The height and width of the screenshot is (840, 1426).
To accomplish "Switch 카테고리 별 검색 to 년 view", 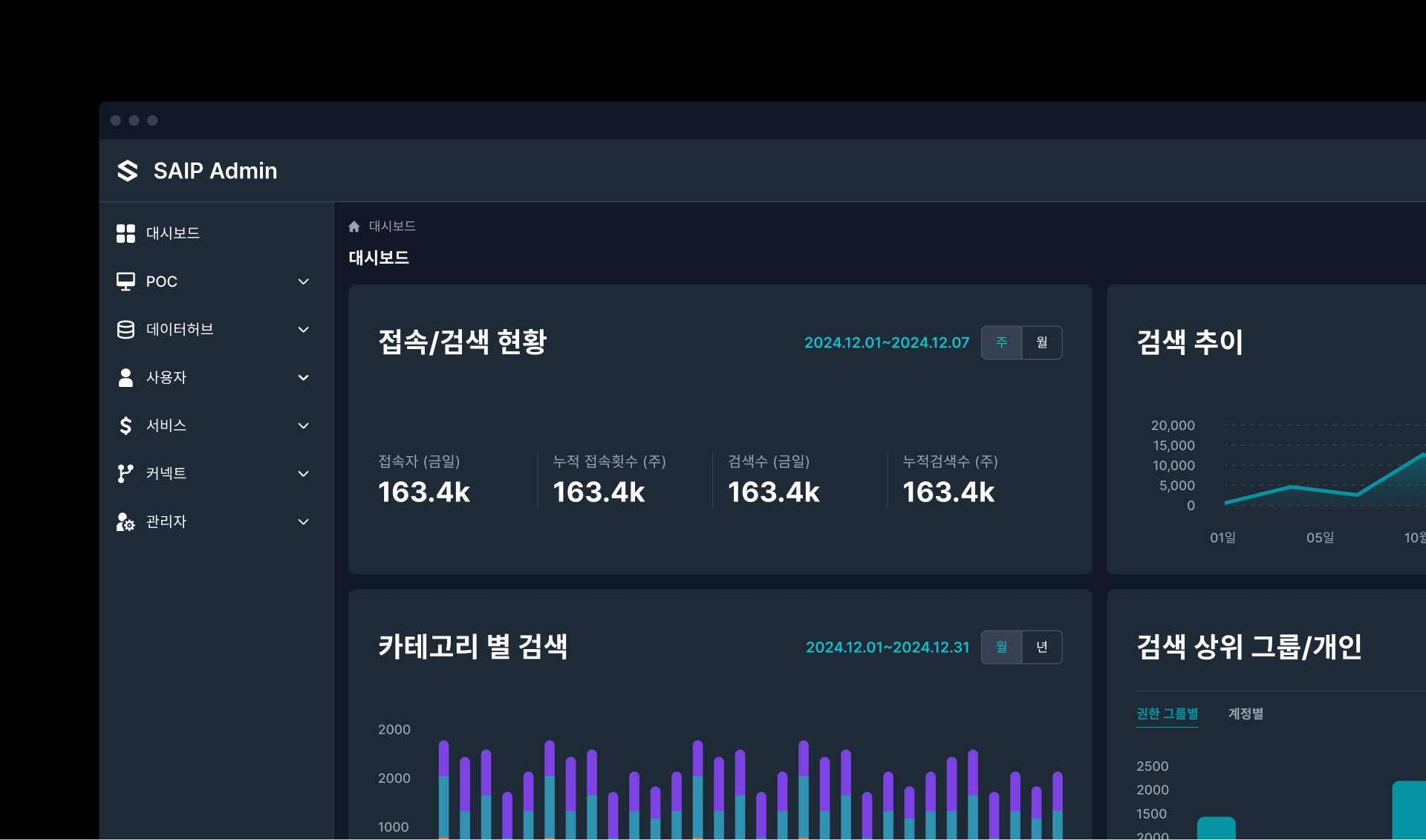I will tap(1042, 647).
